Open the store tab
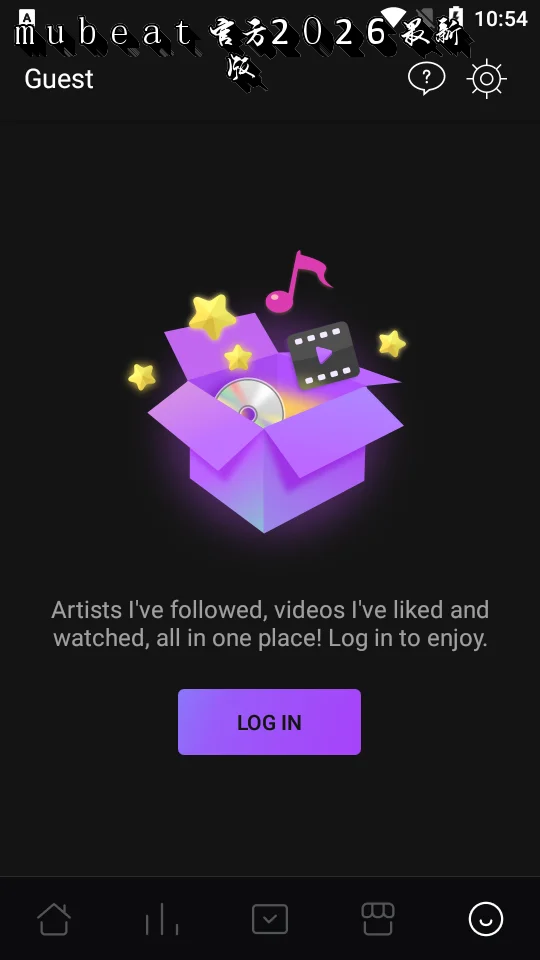This screenshot has height=960, width=540. 378,919
